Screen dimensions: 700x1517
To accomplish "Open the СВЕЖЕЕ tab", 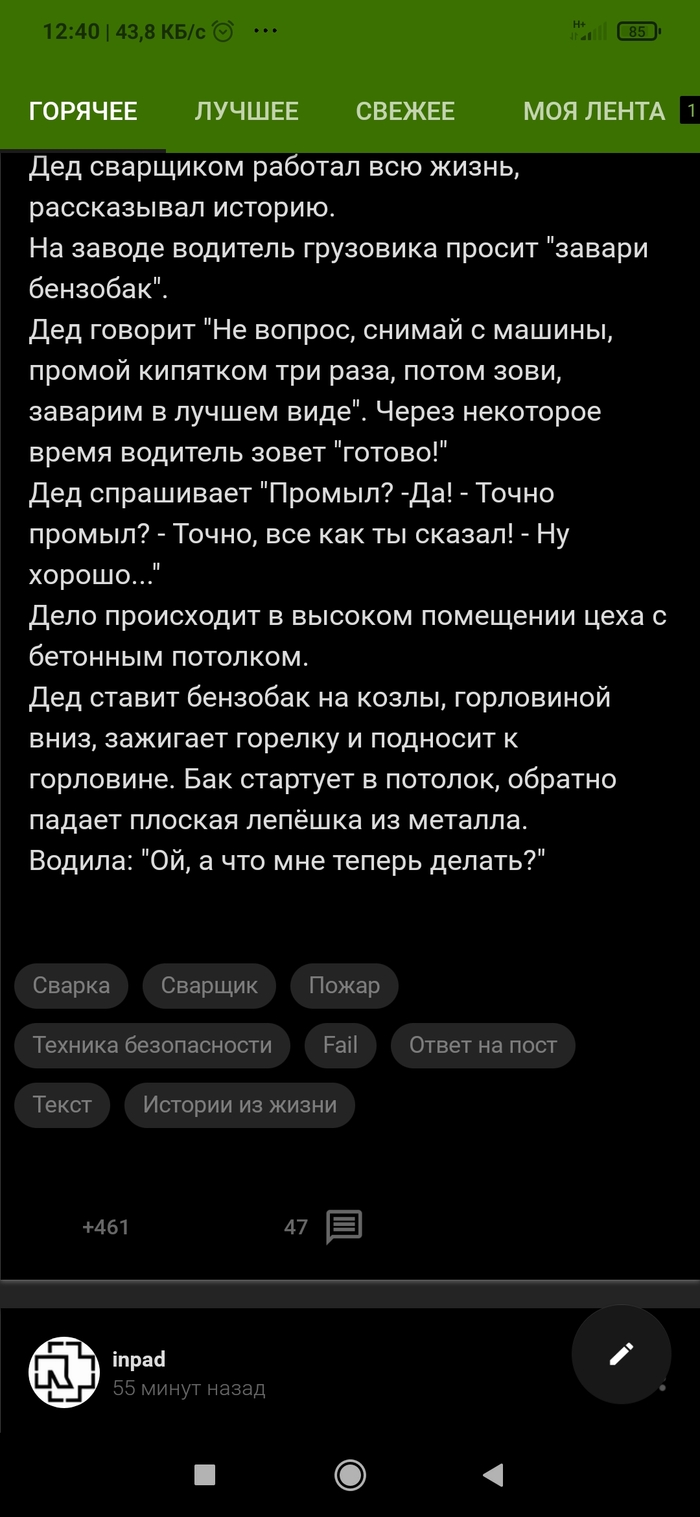I will pyautogui.click(x=405, y=111).
